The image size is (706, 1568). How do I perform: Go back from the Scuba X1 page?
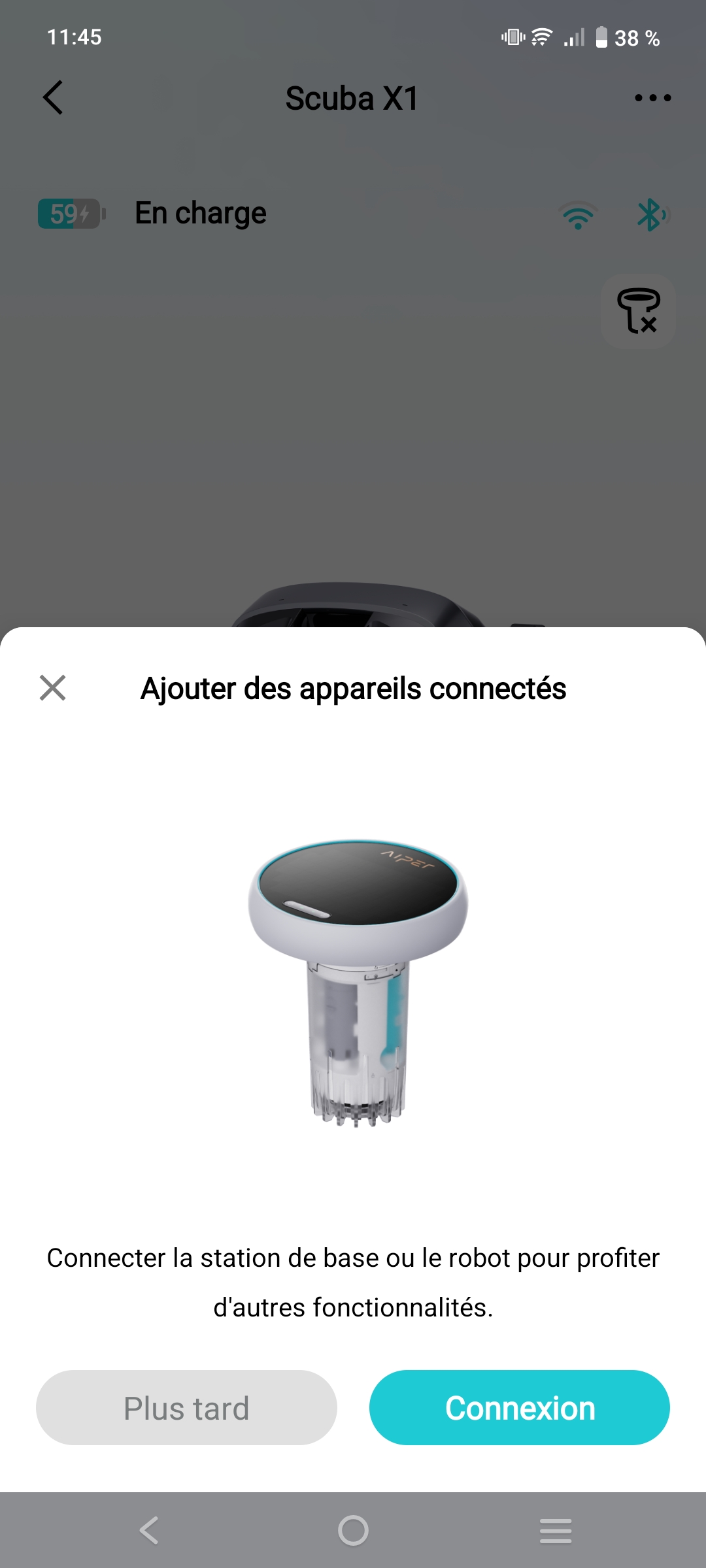[x=54, y=98]
